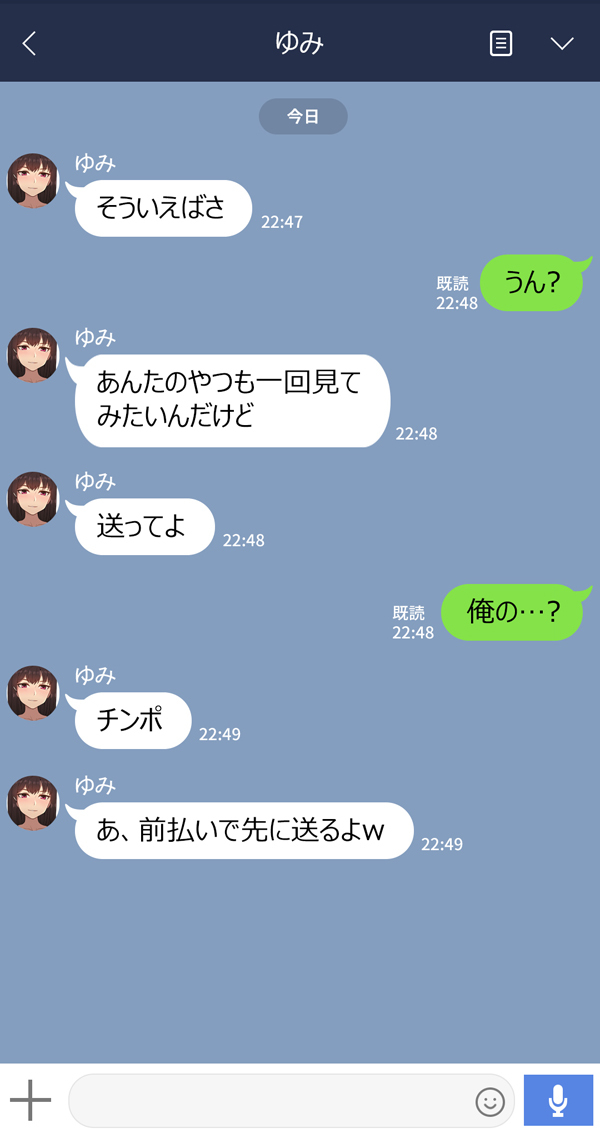Screen dimensions: 600x1138
Task: Open ゆみ's avatar beside そういえばさ message
Action: coord(33,181)
